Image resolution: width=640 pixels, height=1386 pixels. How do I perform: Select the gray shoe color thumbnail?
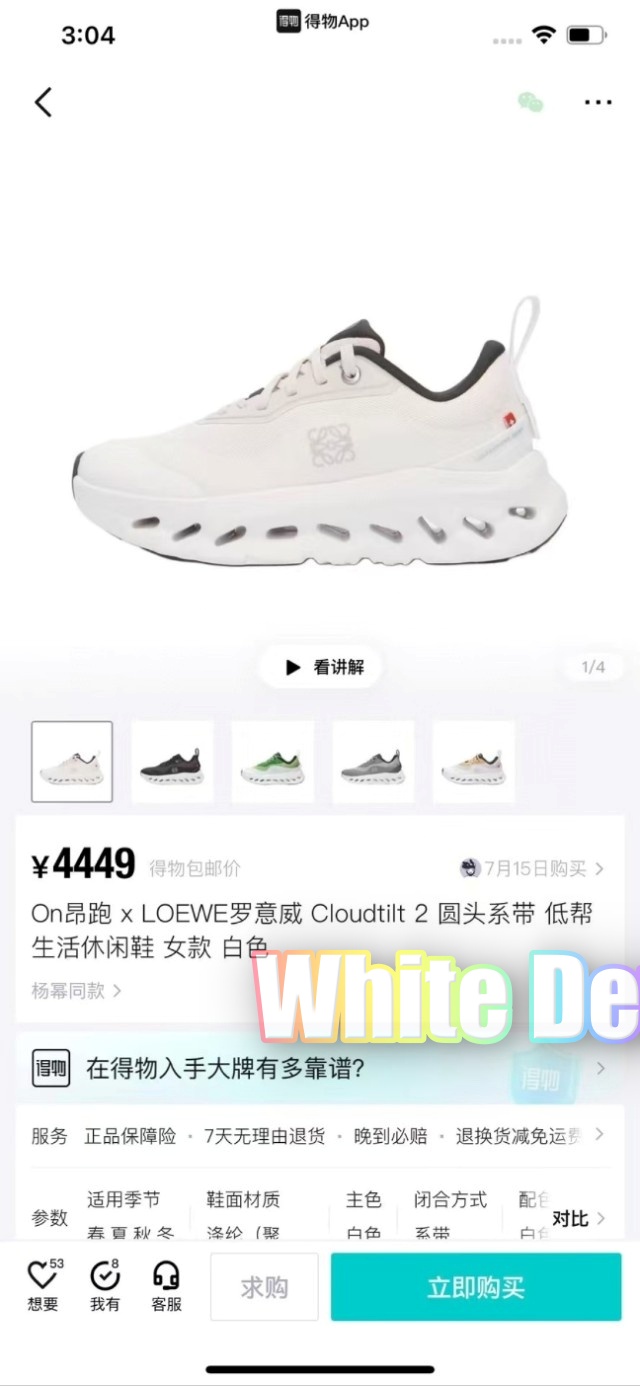tap(373, 762)
